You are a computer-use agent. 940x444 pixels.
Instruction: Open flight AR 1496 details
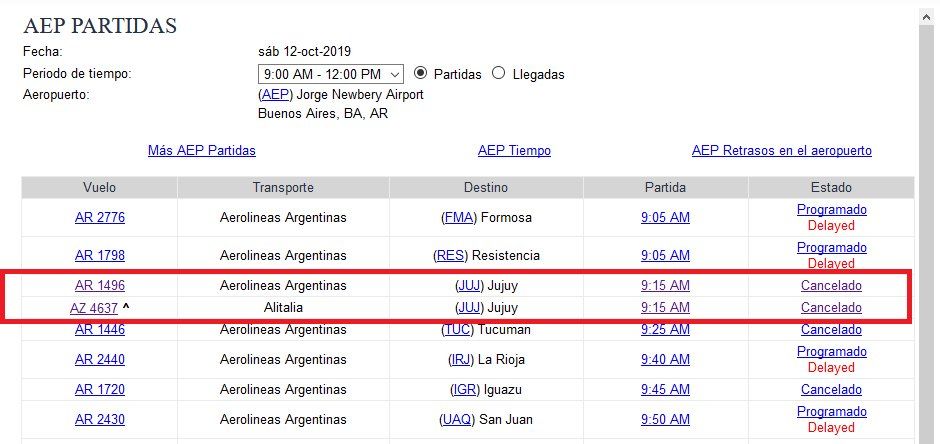[100, 286]
